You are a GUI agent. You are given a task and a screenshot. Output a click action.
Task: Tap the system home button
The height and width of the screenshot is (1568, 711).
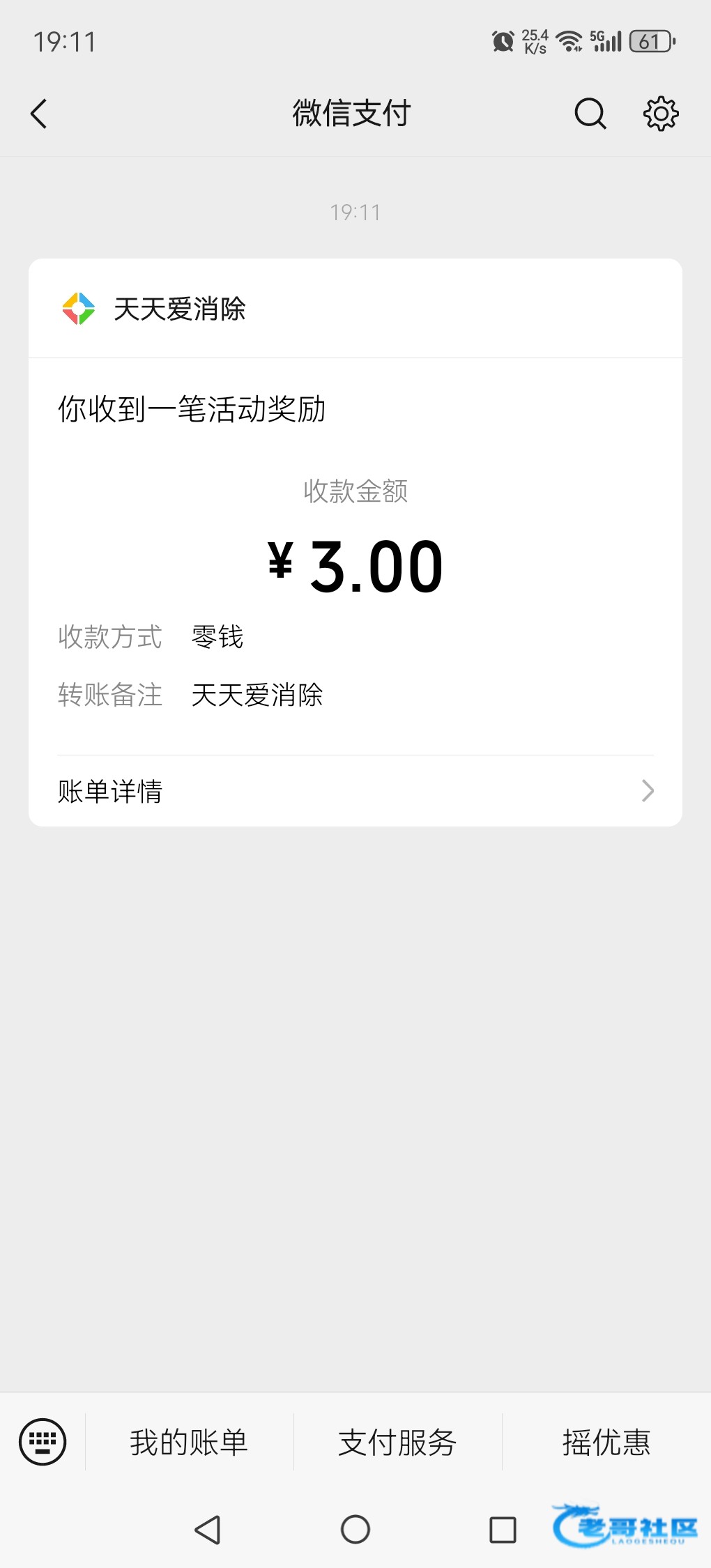tap(355, 1530)
